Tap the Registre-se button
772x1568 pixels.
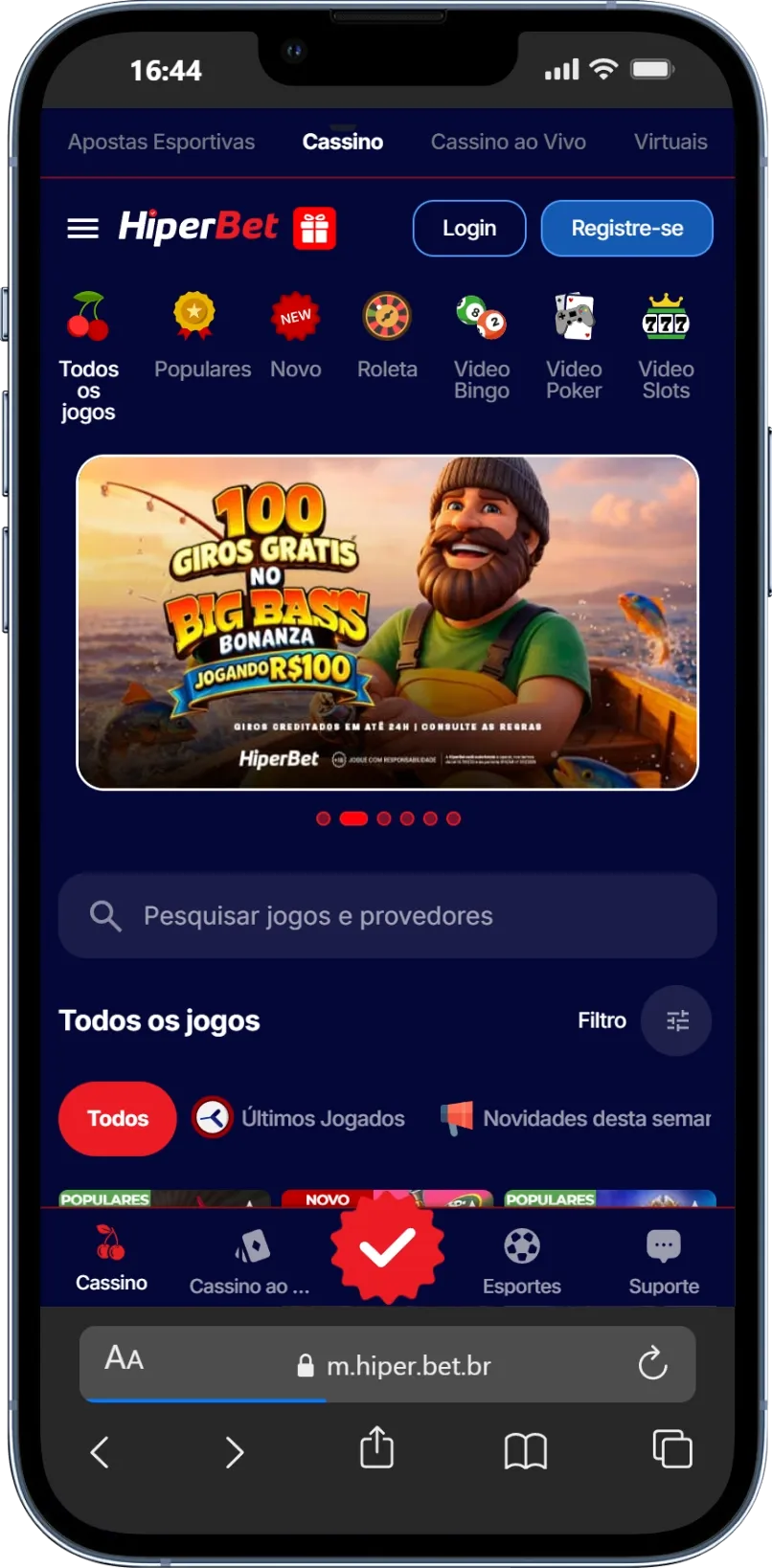[626, 228]
